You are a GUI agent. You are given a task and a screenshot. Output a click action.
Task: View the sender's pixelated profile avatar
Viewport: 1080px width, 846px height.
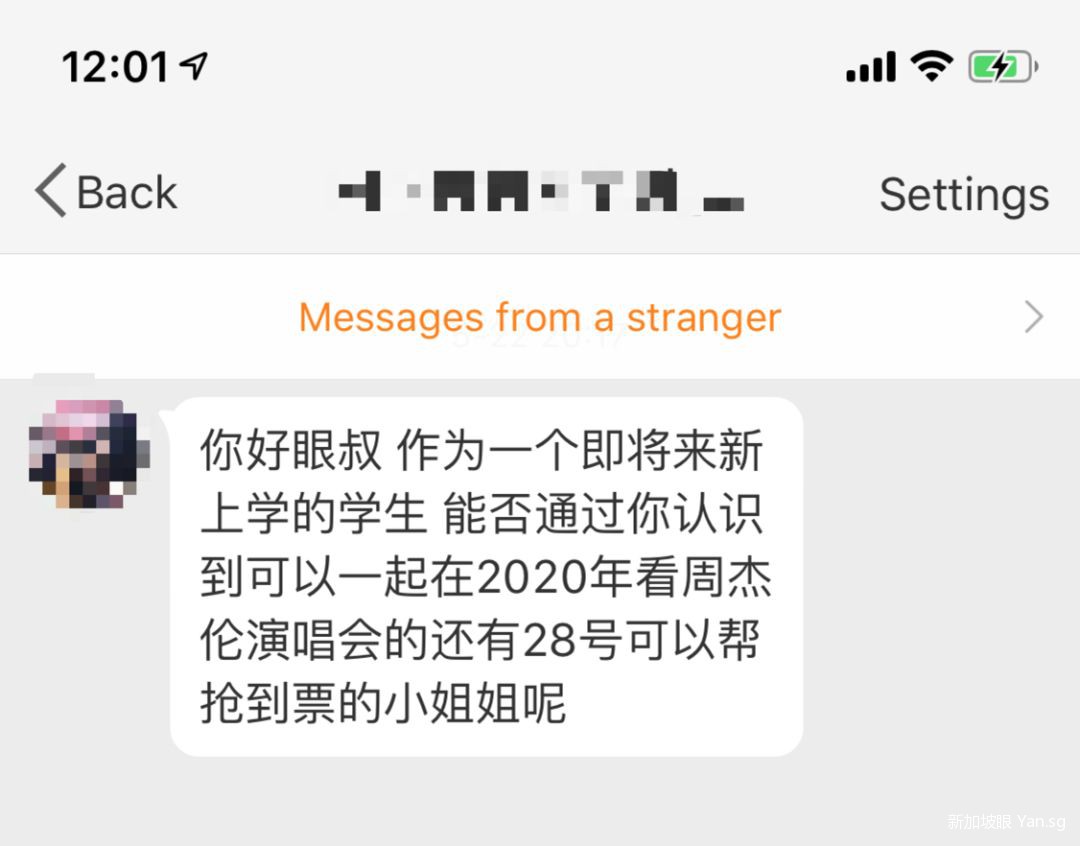tap(90, 455)
